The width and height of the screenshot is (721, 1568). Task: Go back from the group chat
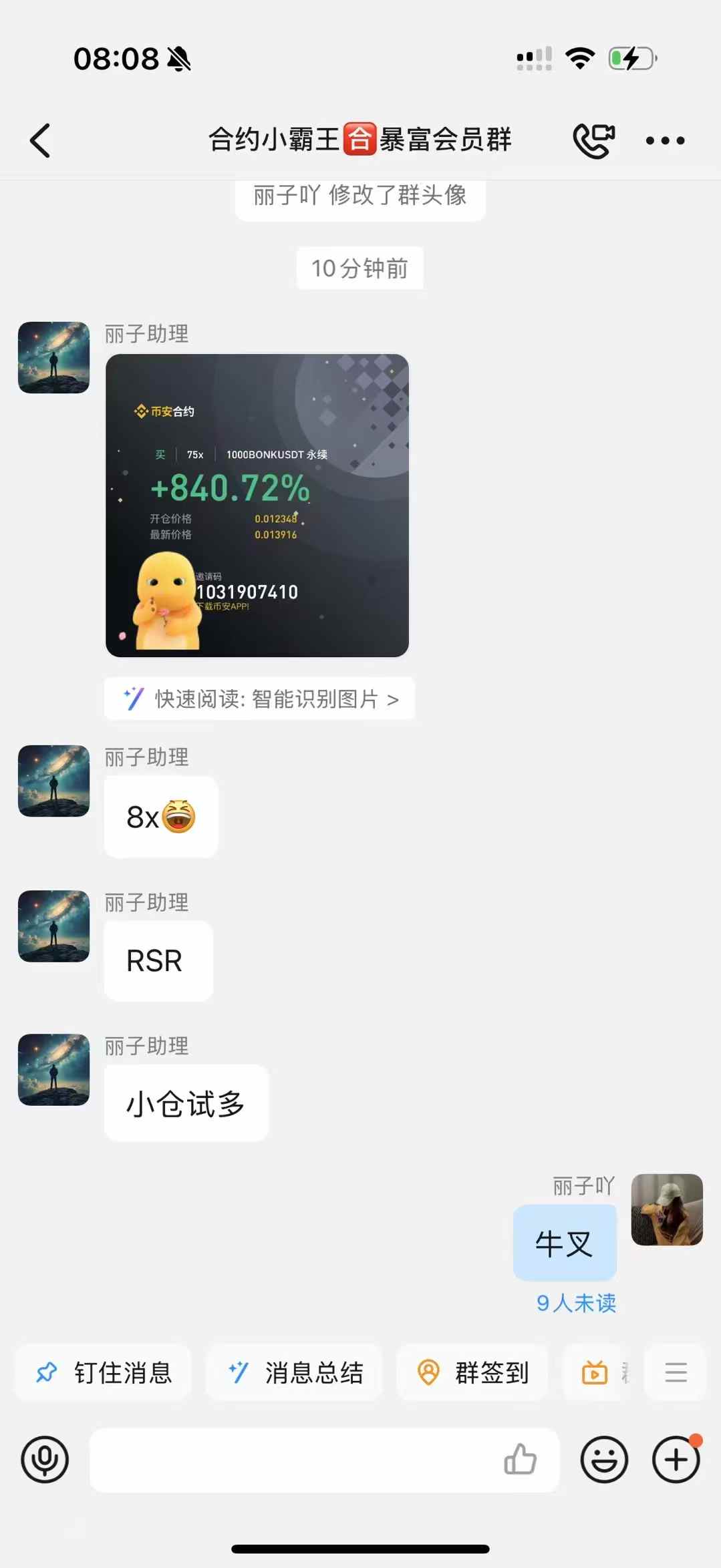(x=40, y=140)
